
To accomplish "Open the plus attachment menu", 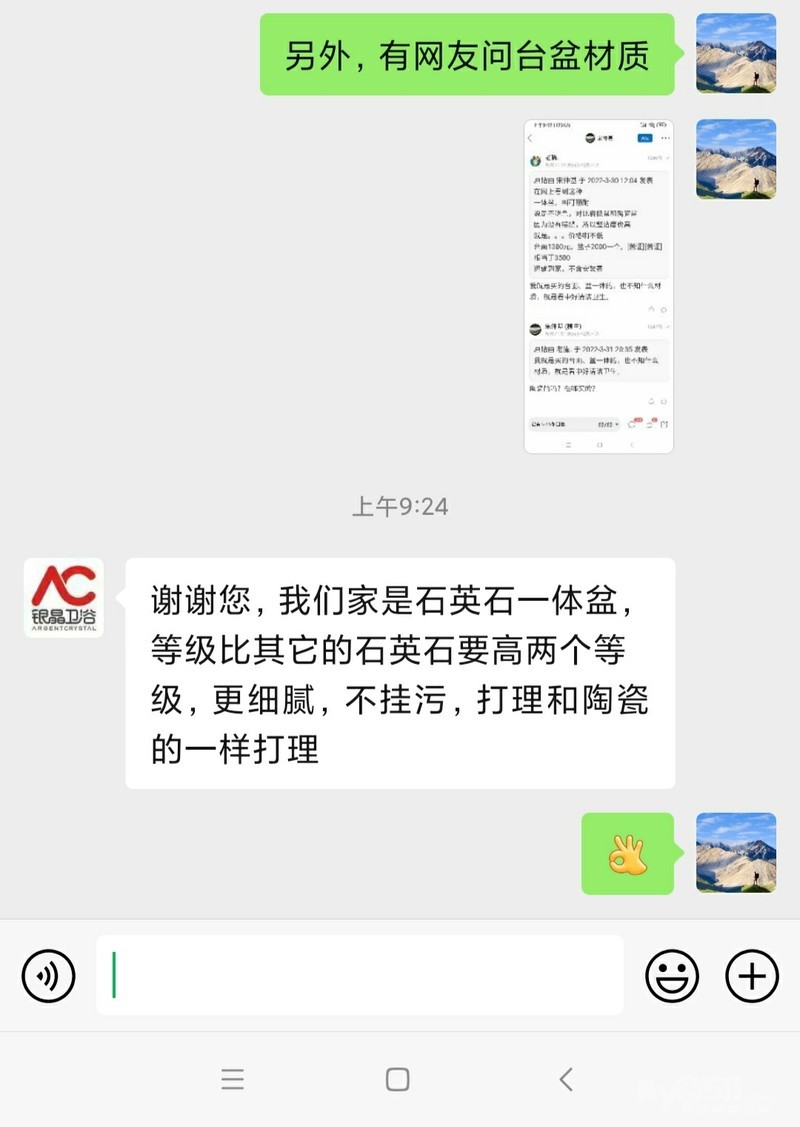I will click(751, 975).
